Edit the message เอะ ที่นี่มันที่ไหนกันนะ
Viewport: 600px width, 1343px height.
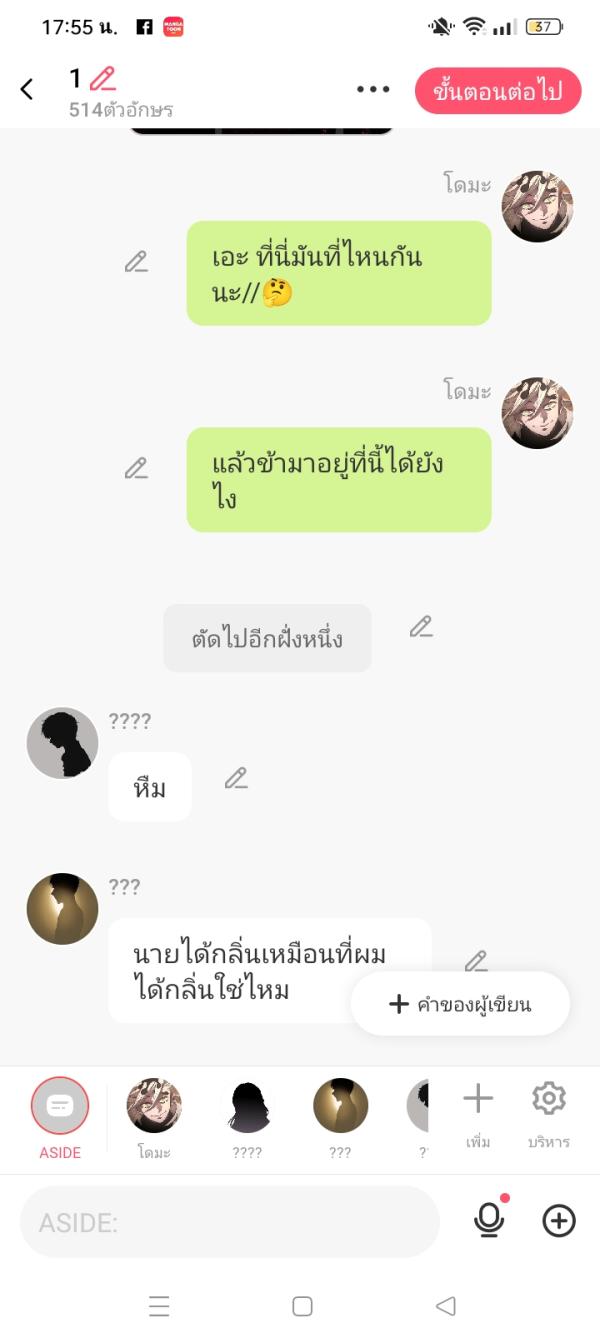(136, 262)
